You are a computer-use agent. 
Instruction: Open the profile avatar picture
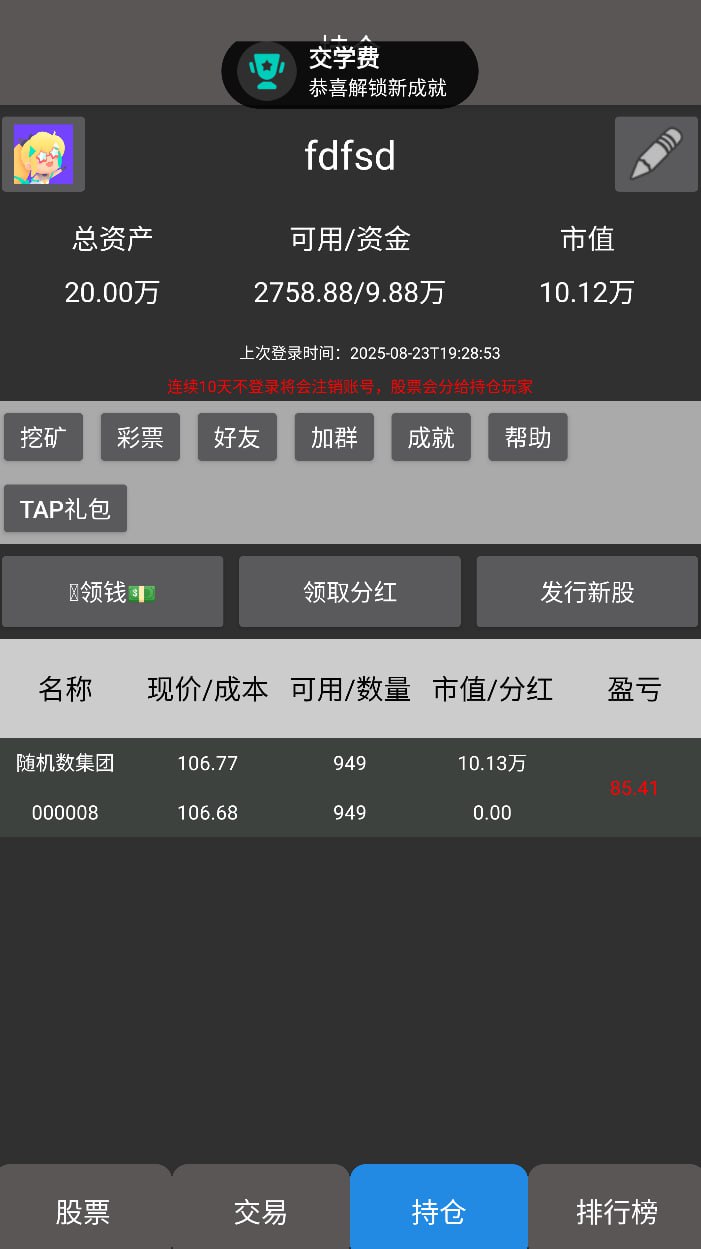click(x=43, y=154)
